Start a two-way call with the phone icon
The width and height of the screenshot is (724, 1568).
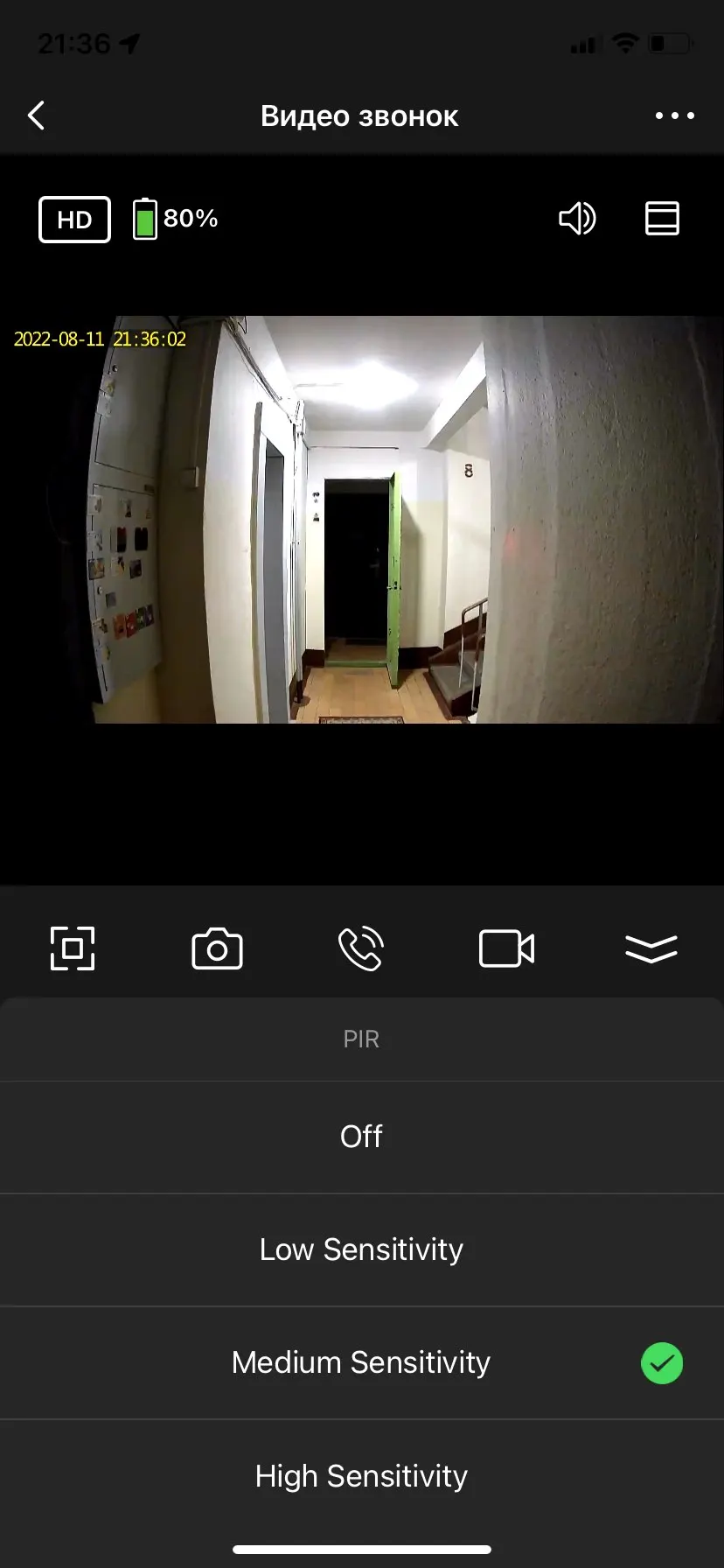pos(361,948)
